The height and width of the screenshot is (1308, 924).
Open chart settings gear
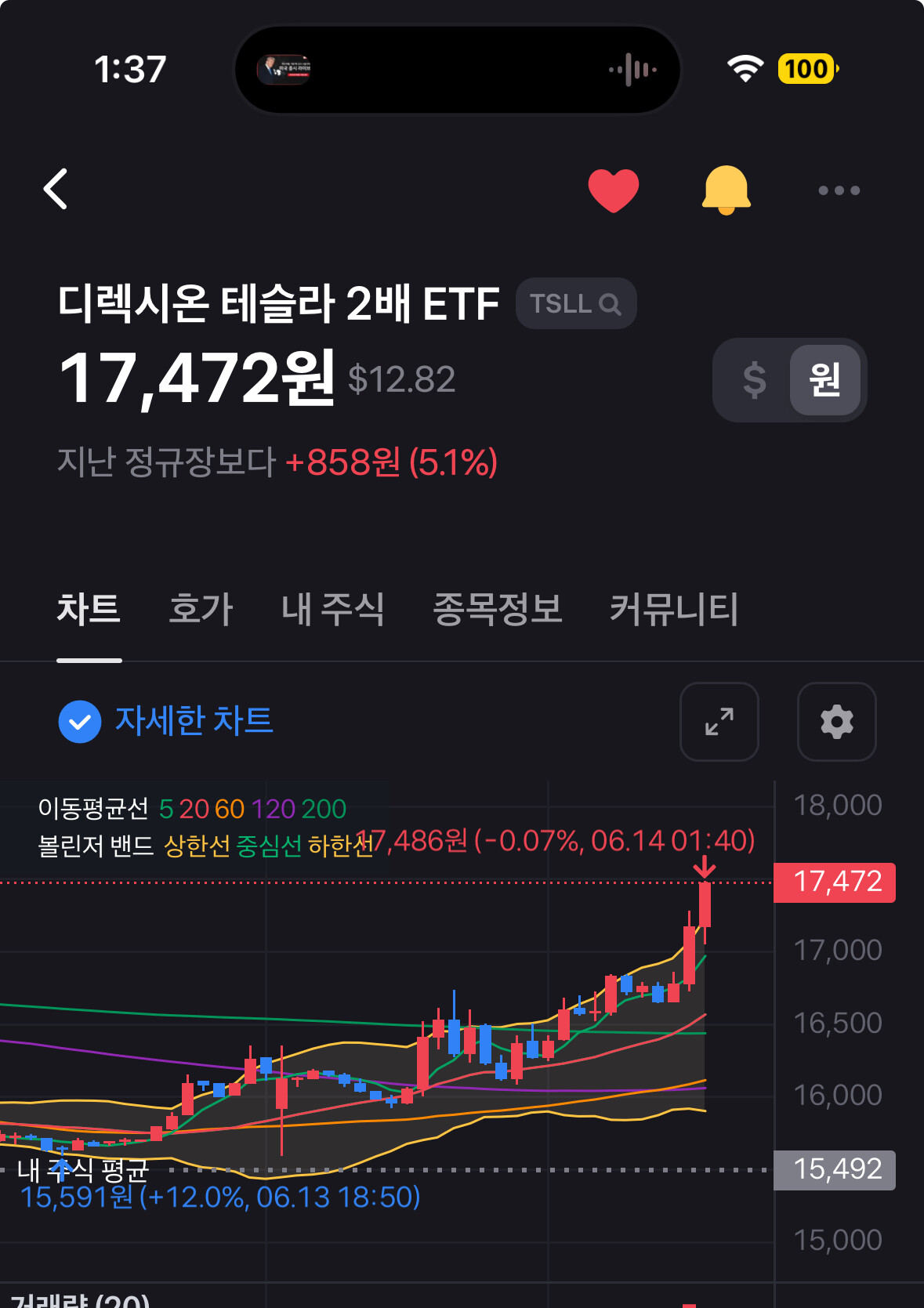point(837,722)
